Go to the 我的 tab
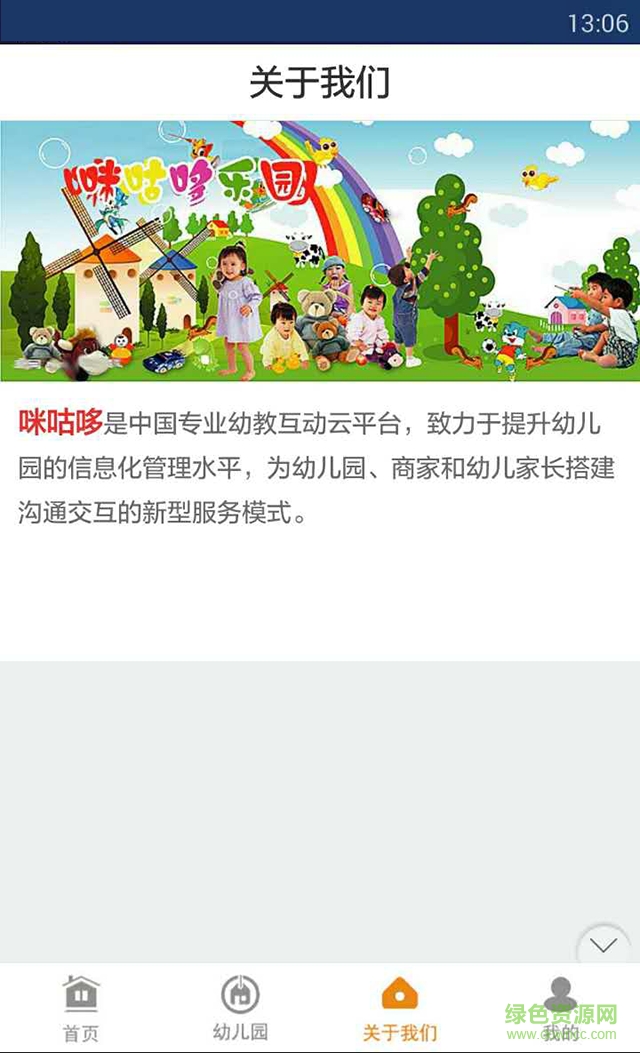640x1053 pixels. (560, 1008)
